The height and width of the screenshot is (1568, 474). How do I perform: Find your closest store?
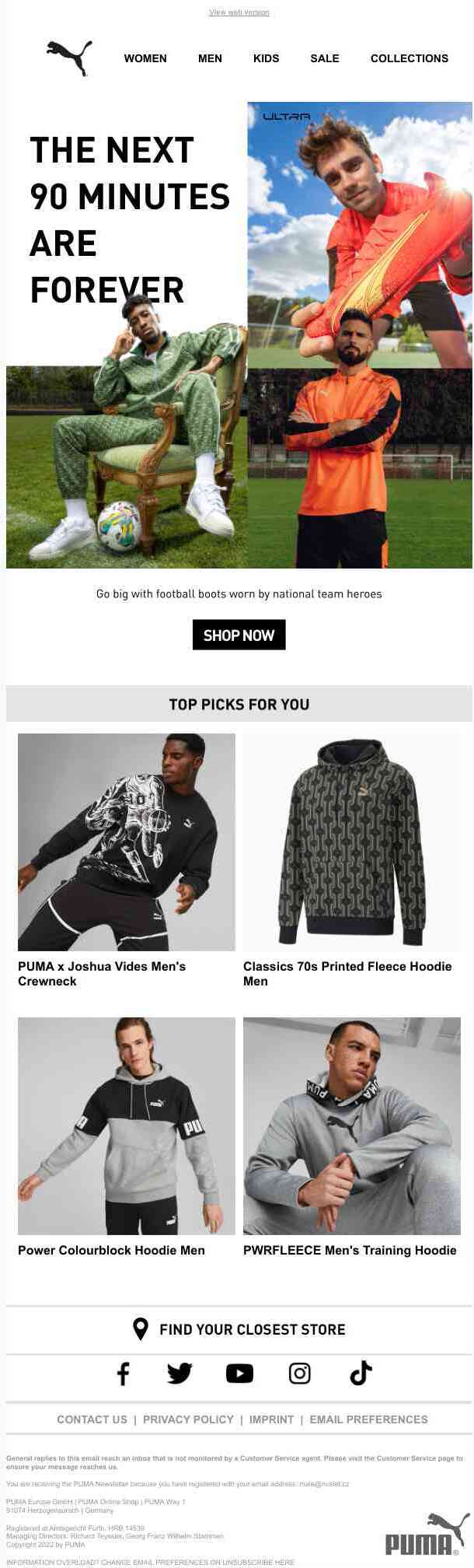coord(239,1329)
